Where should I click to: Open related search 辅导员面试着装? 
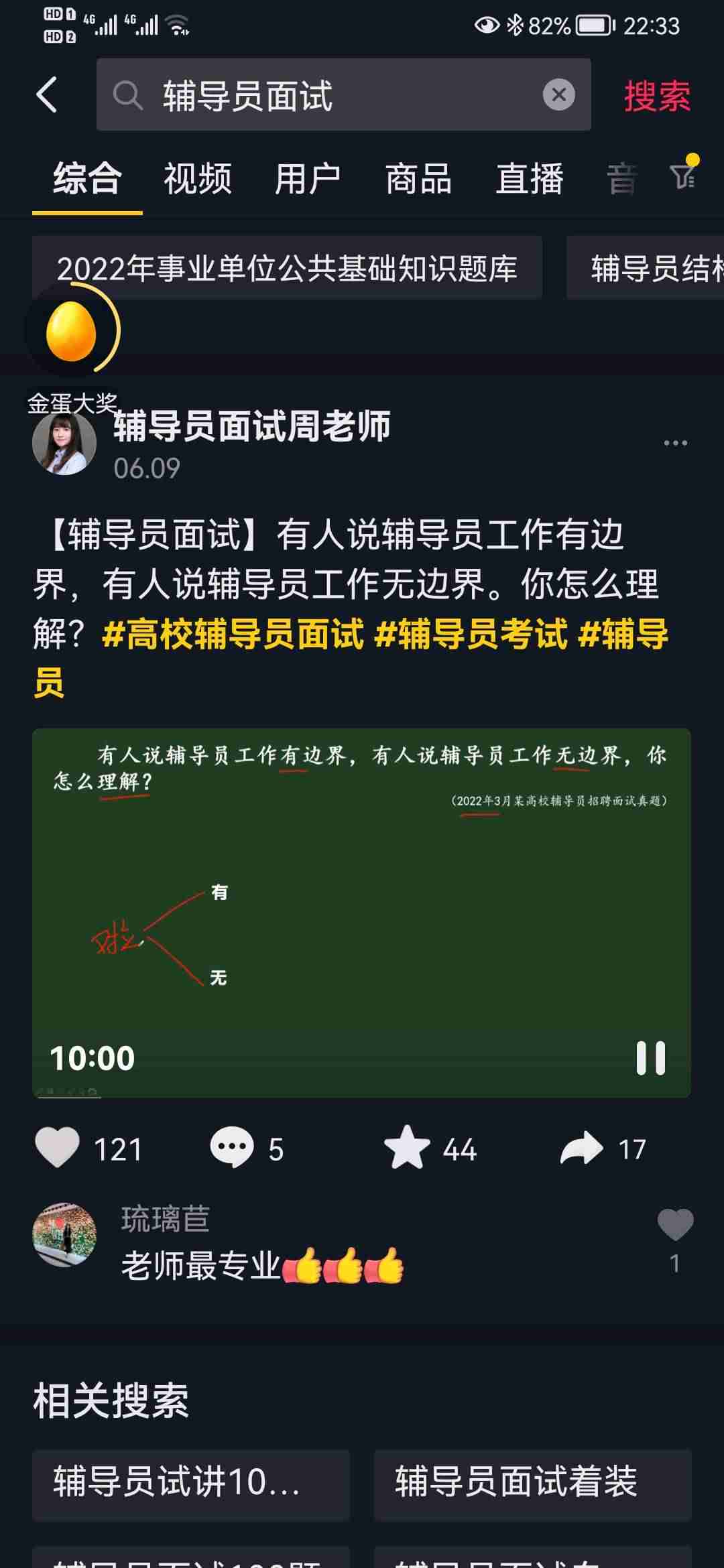point(532,1481)
